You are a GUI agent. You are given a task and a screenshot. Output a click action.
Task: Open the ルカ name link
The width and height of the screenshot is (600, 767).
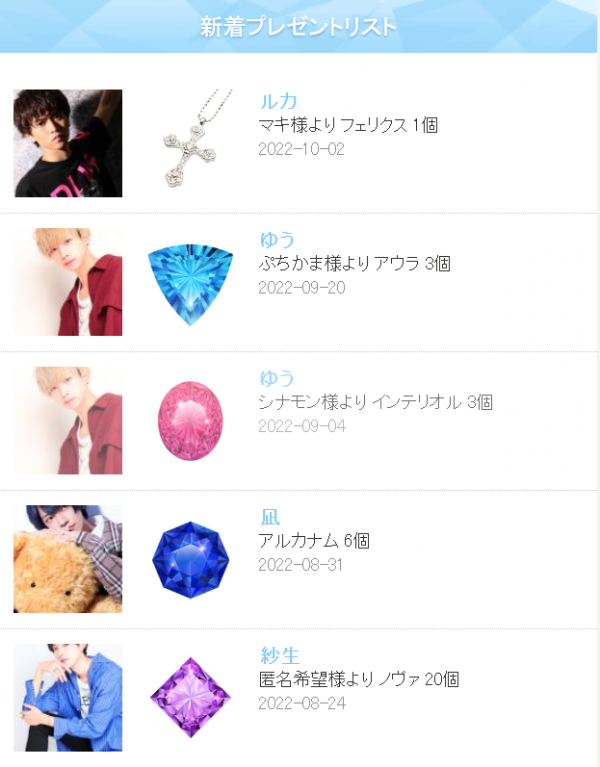(x=278, y=101)
